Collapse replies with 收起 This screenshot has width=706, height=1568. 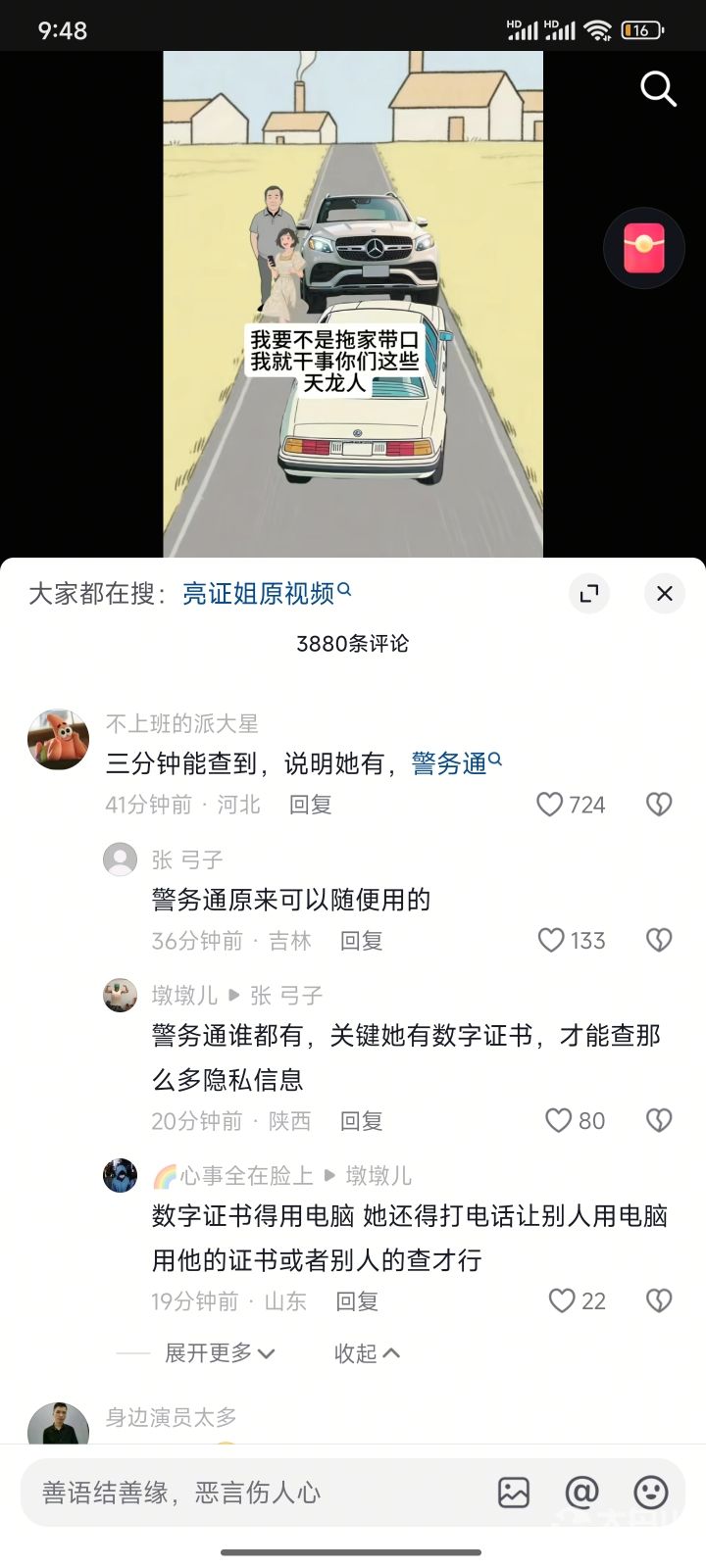[x=367, y=1353]
